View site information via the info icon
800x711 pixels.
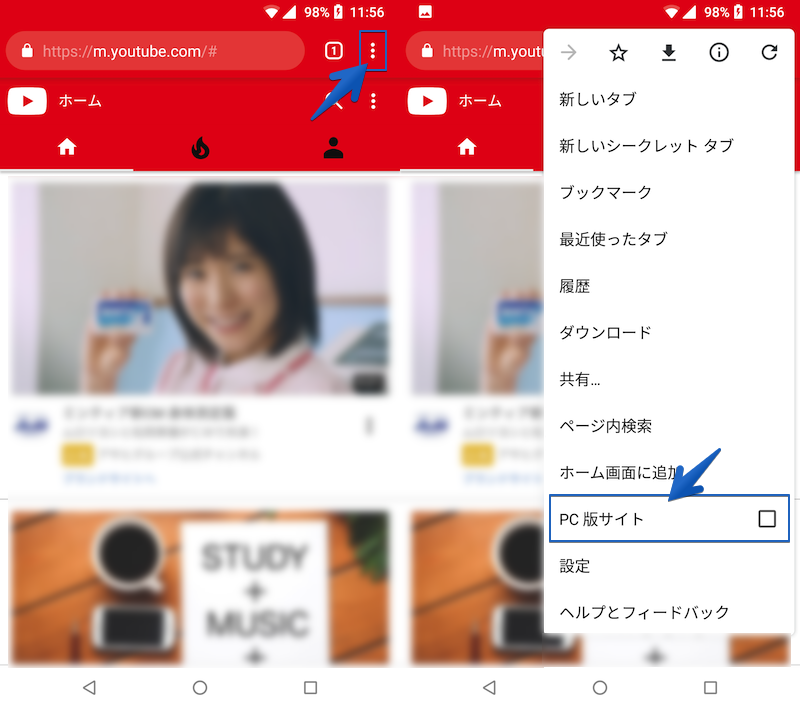719,53
